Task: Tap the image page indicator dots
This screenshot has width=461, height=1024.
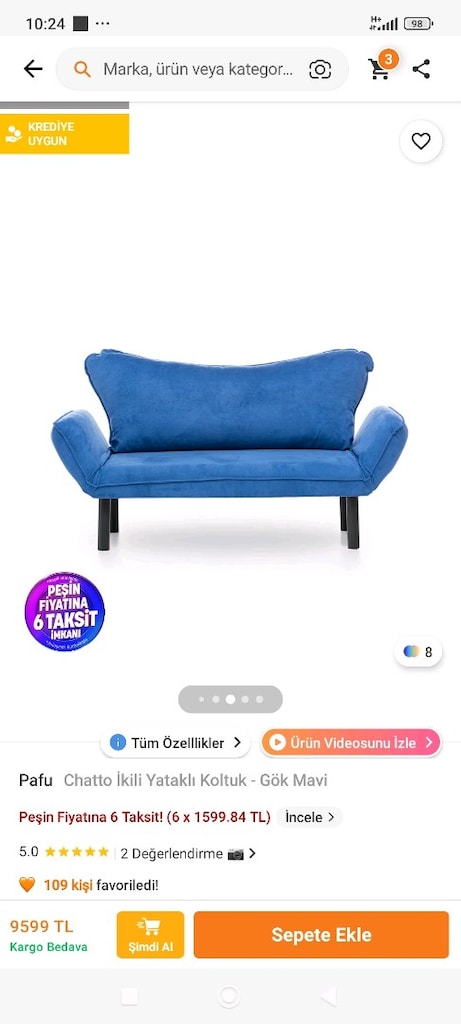Action: 230,699
